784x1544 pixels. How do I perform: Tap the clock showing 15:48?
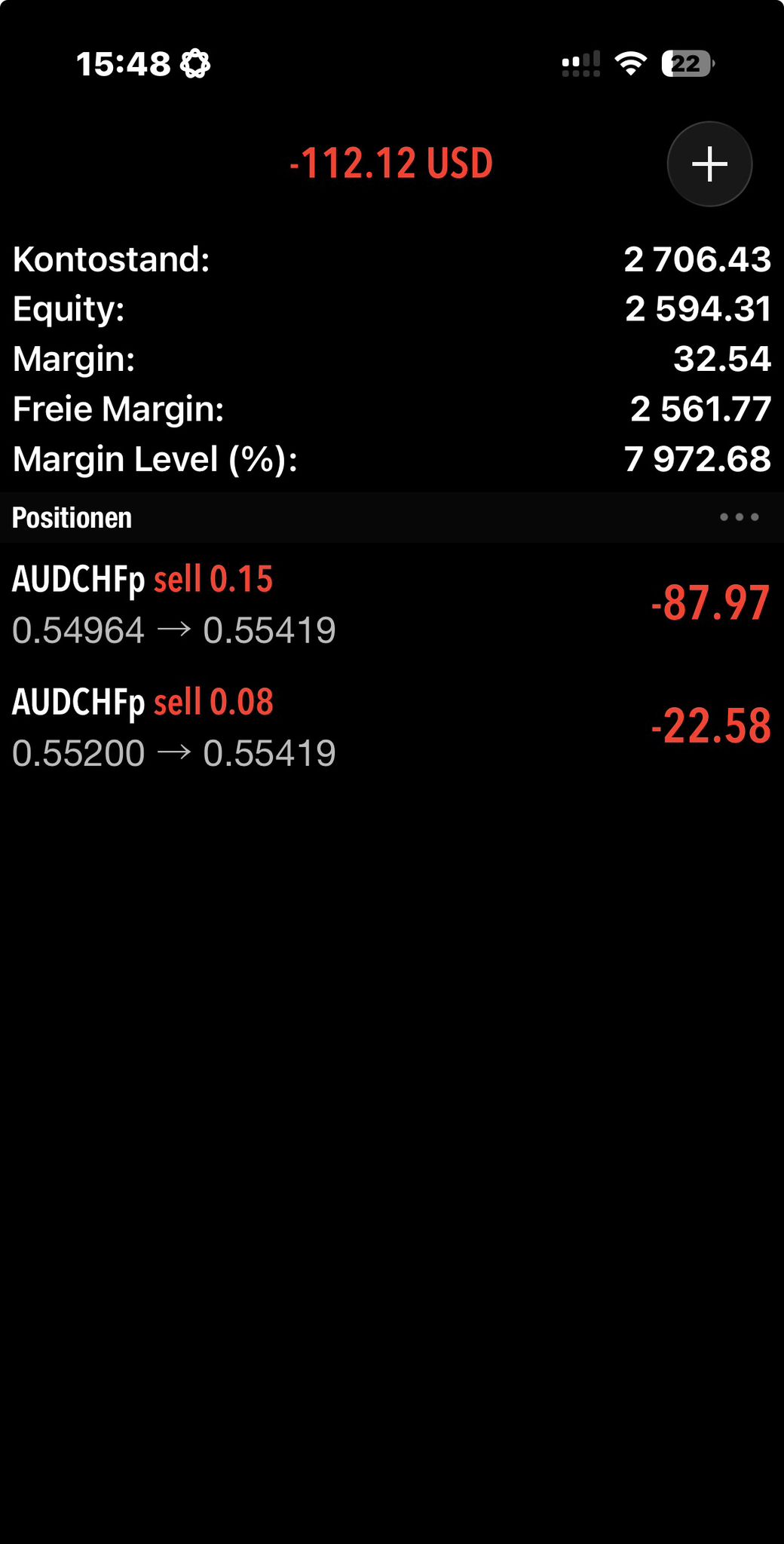[x=124, y=64]
